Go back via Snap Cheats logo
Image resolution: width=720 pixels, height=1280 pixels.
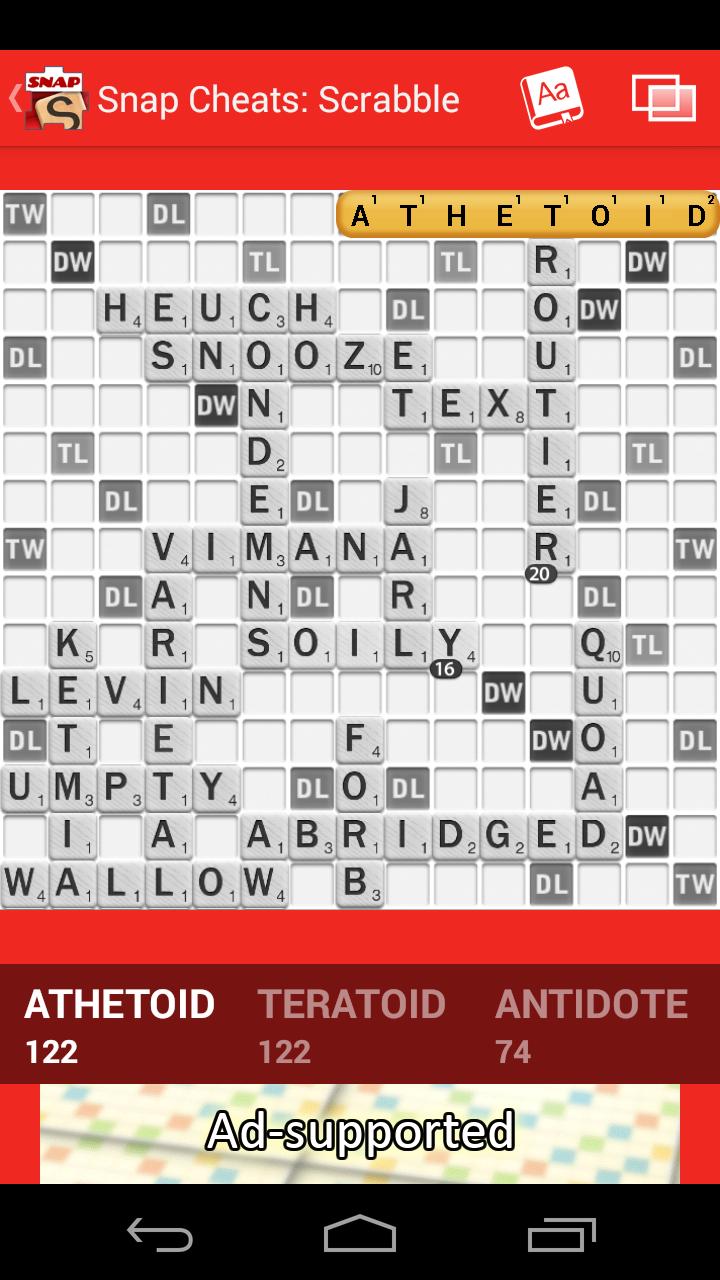tap(52, 100)
